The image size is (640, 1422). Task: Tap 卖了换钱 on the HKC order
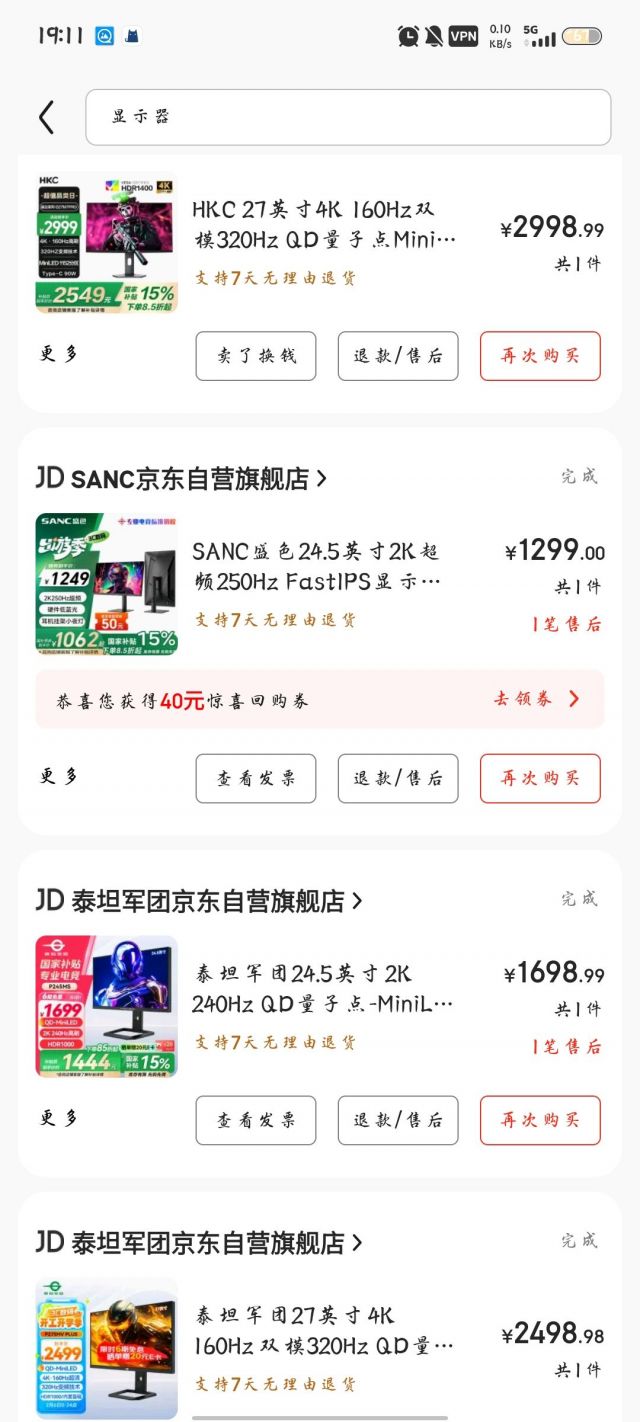(x=256, y=356)
